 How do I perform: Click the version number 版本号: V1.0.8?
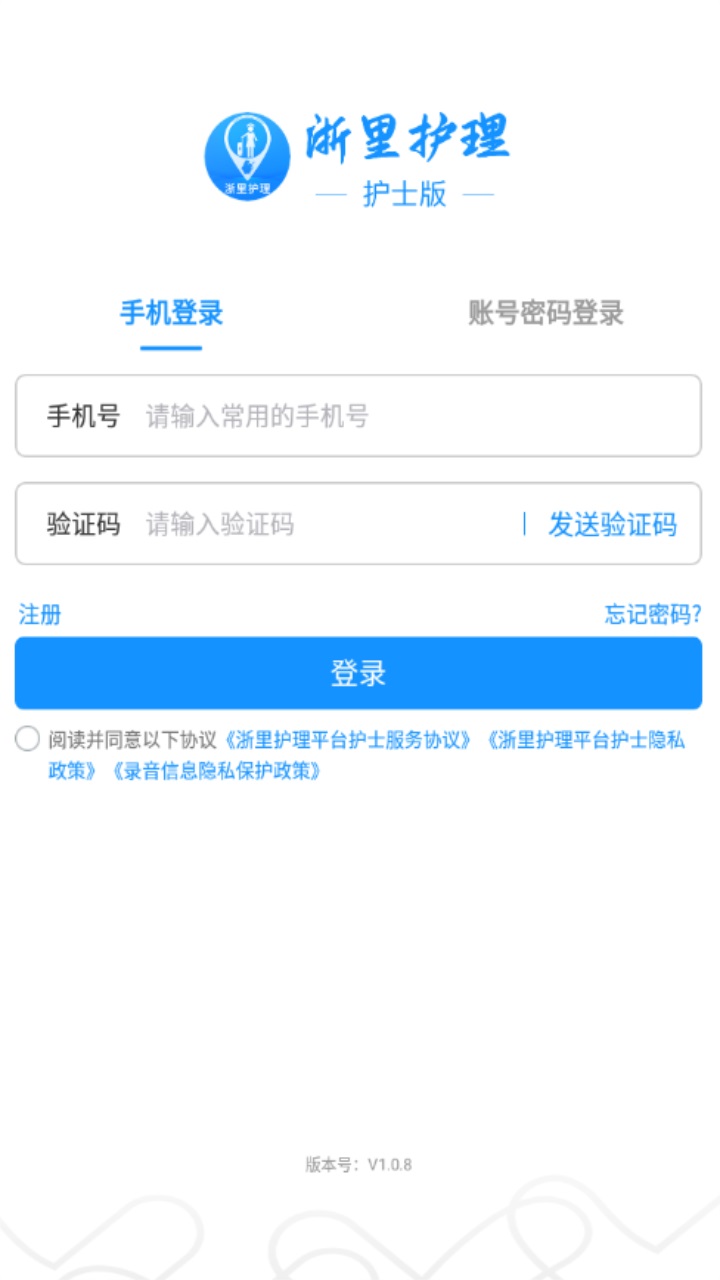tap(360, 1164)
